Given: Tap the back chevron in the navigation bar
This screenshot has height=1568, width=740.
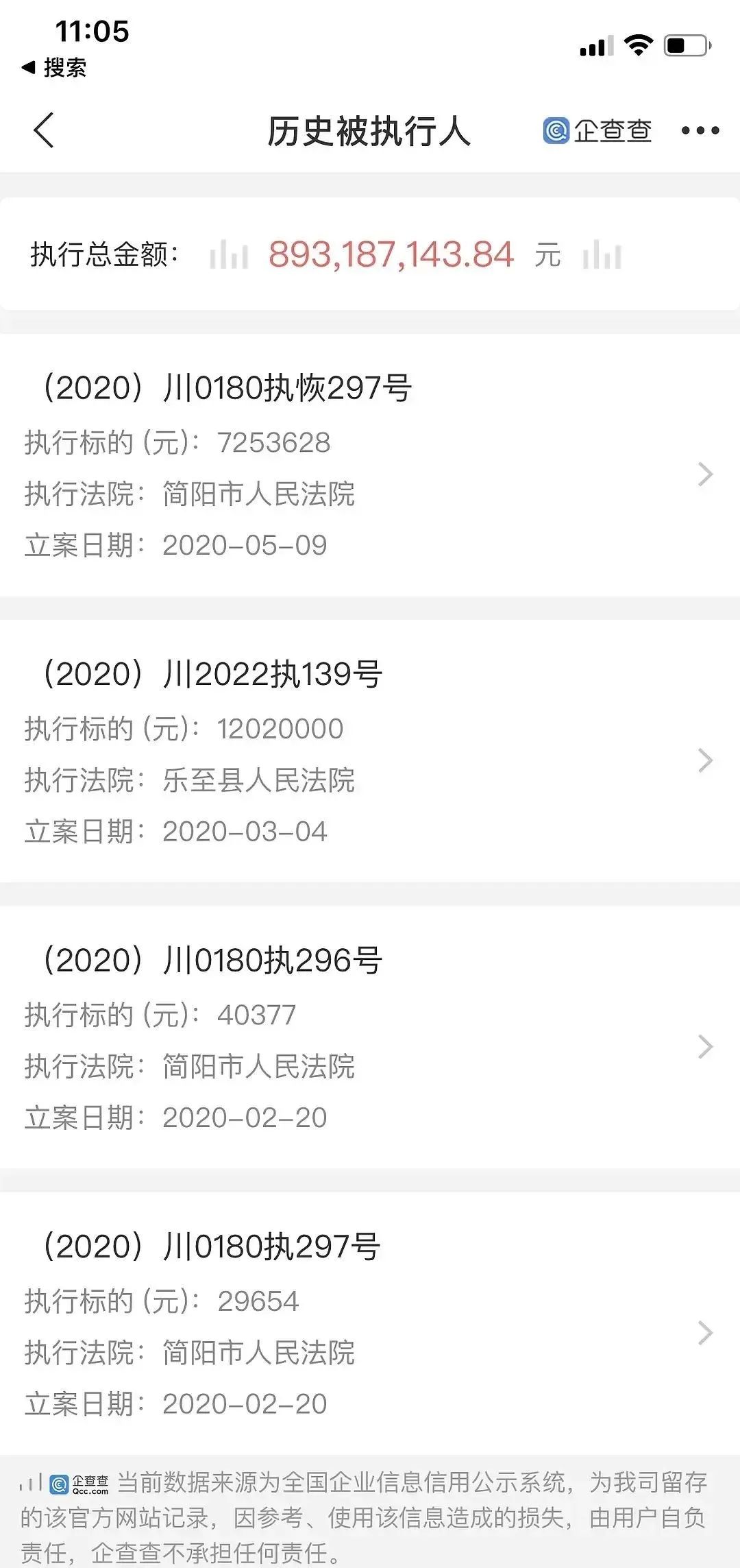Looking at the screenshot, I should tap(43, 130).
